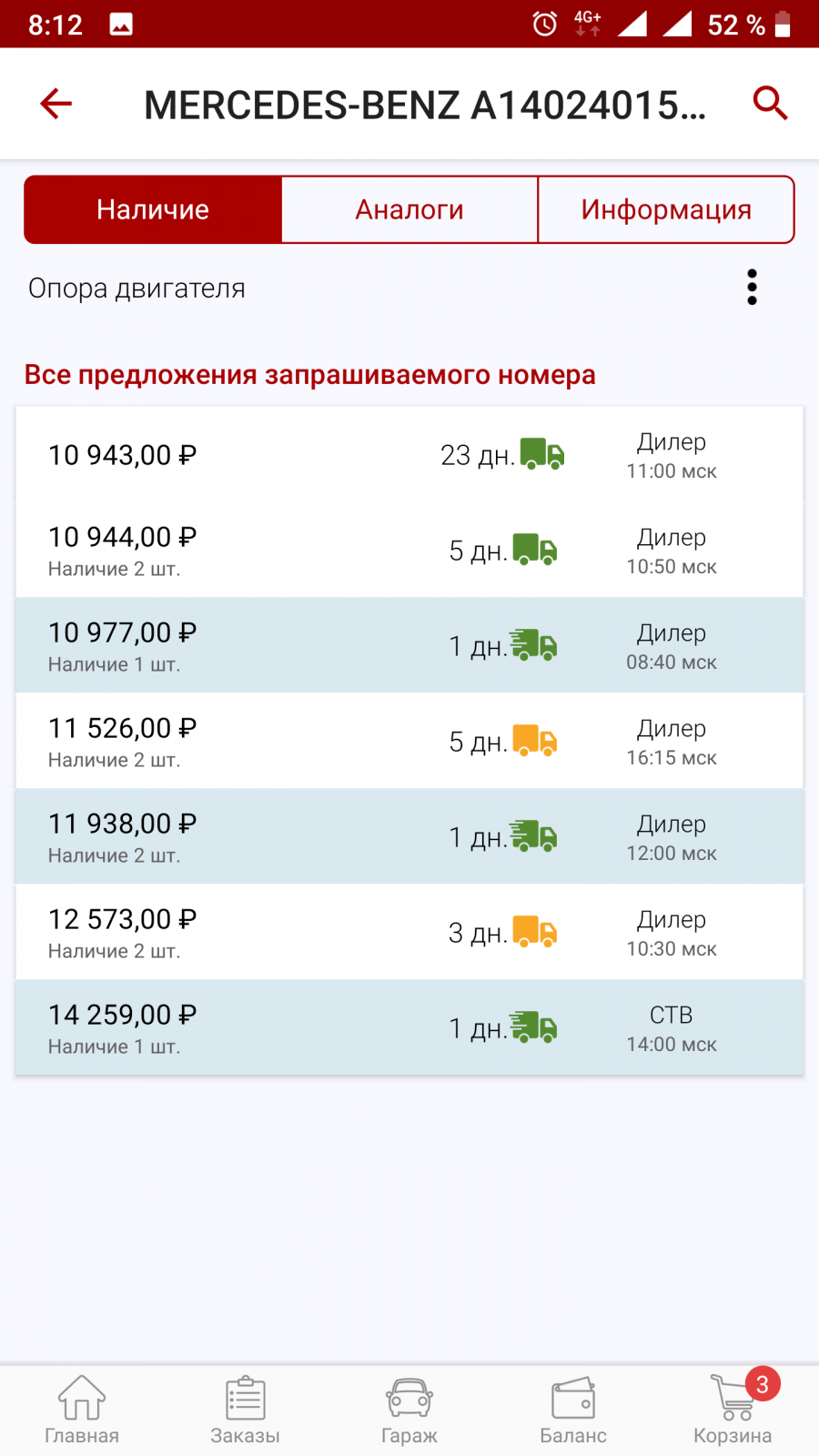The width and height of the screenshot is (819, 1456).
Task: Open the Баланс tab
Action: [x=573, y=1410]
